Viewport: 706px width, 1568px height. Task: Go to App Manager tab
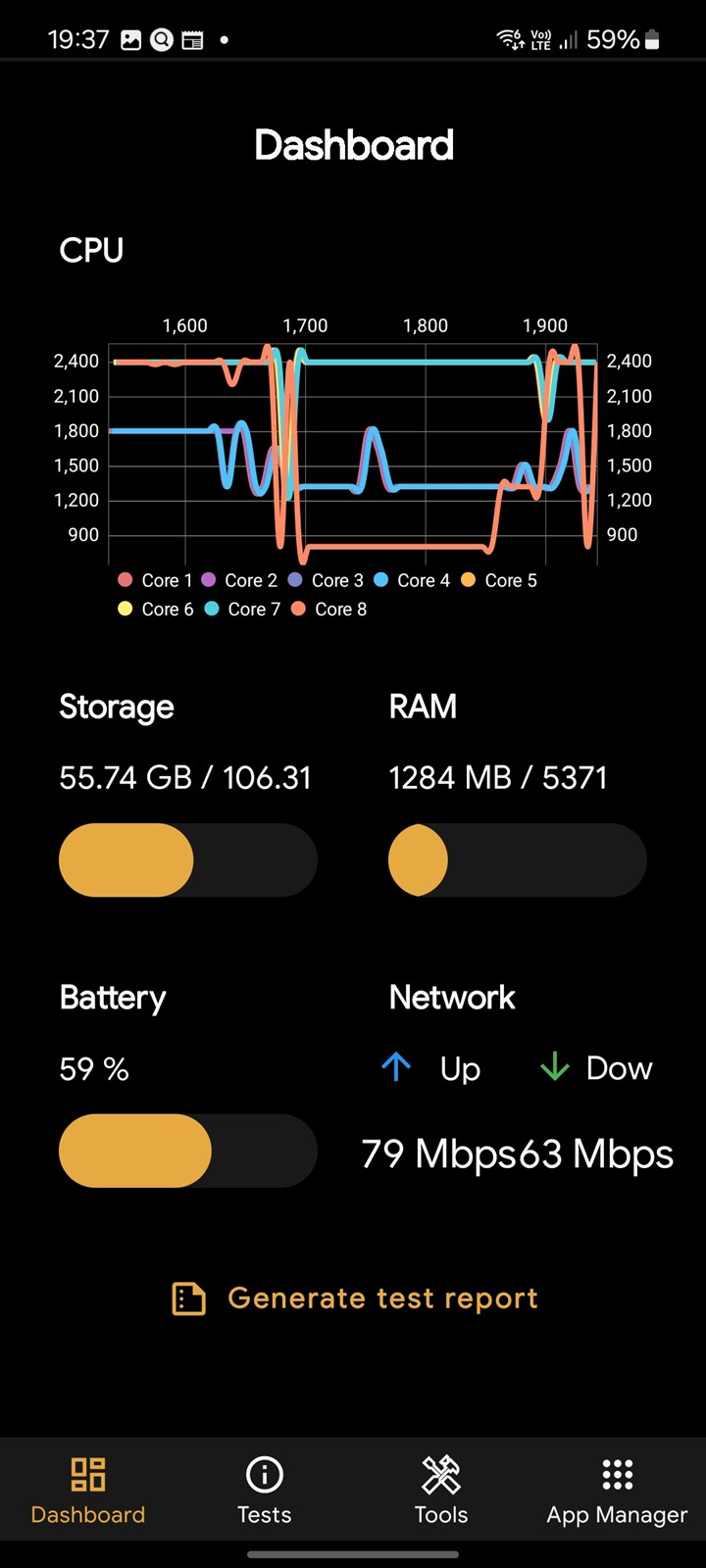[618, 1491]
